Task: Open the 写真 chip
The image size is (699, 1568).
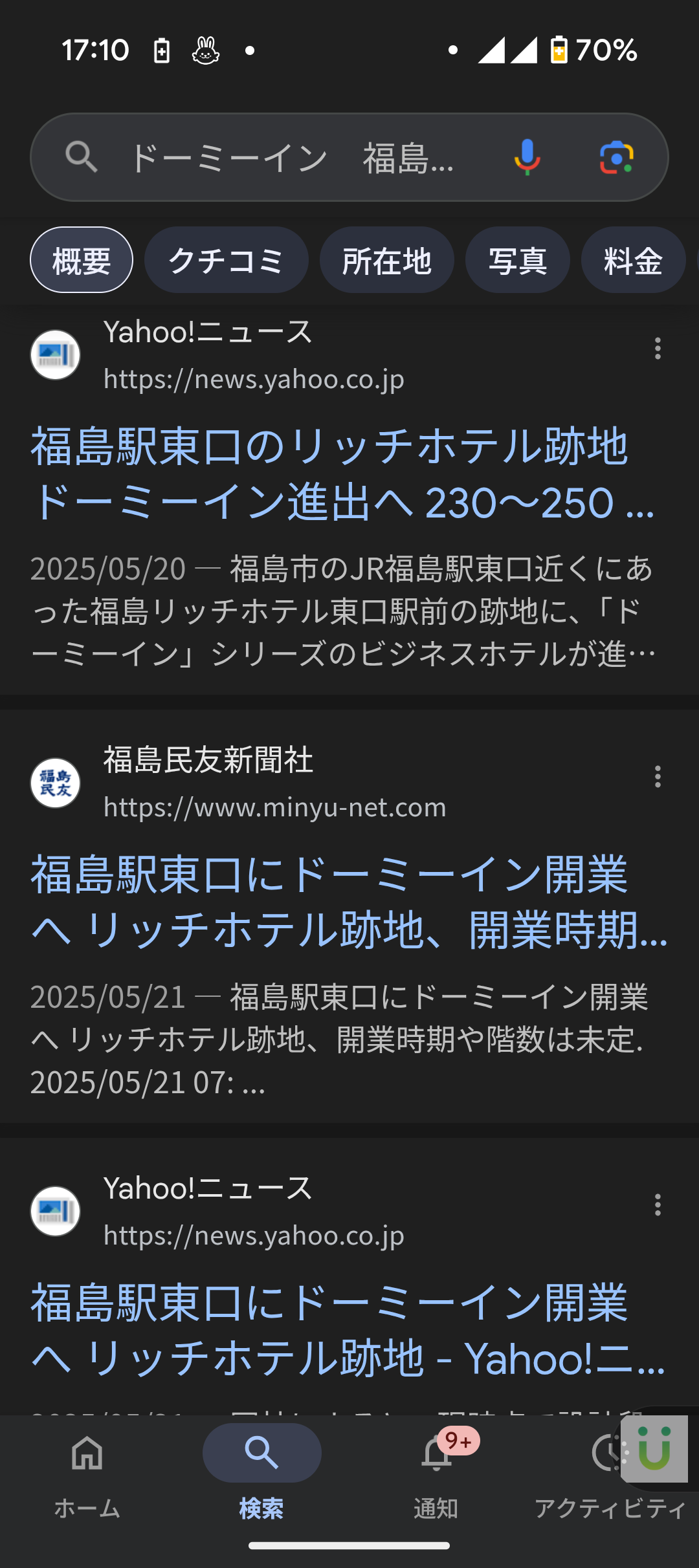Action: point(518,260)
